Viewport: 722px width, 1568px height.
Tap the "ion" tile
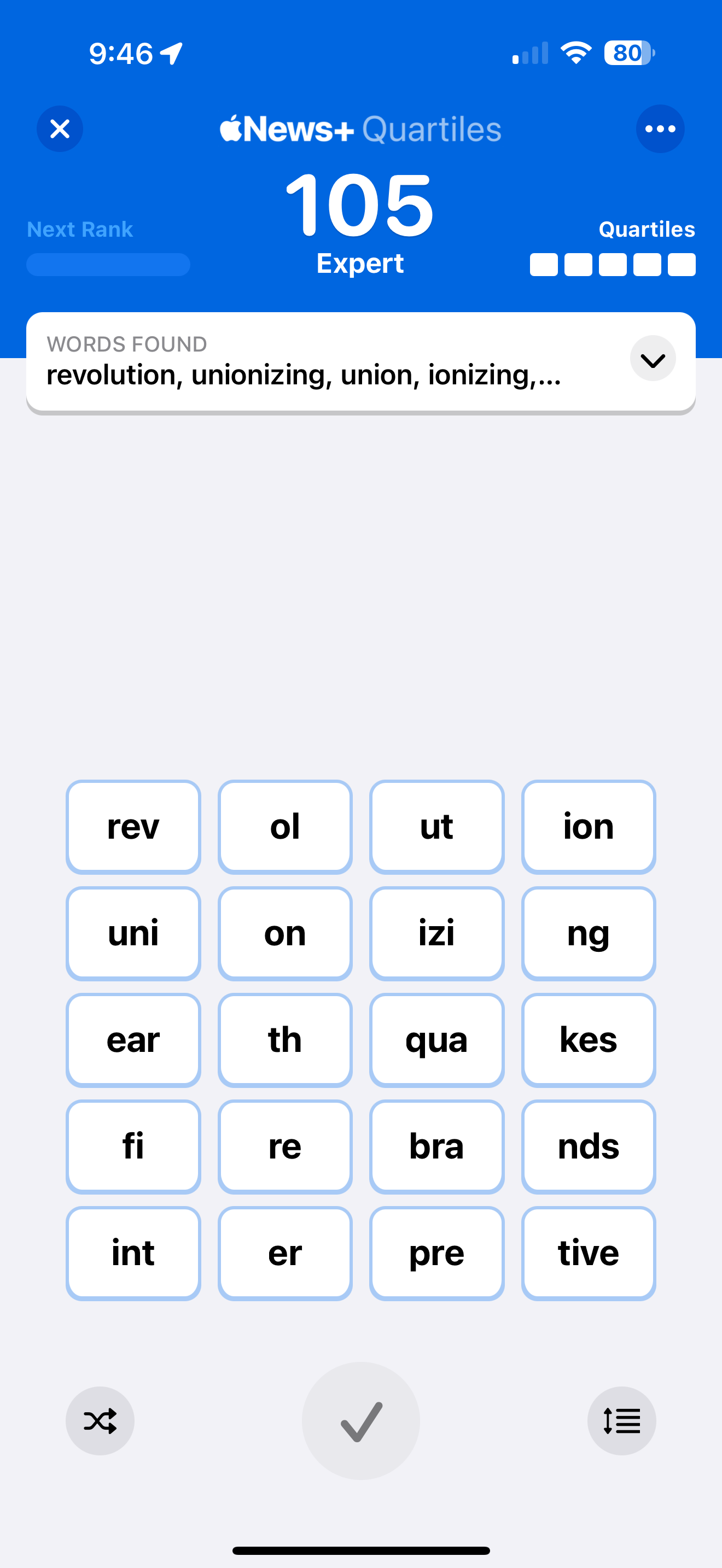[x=588, y=827]
